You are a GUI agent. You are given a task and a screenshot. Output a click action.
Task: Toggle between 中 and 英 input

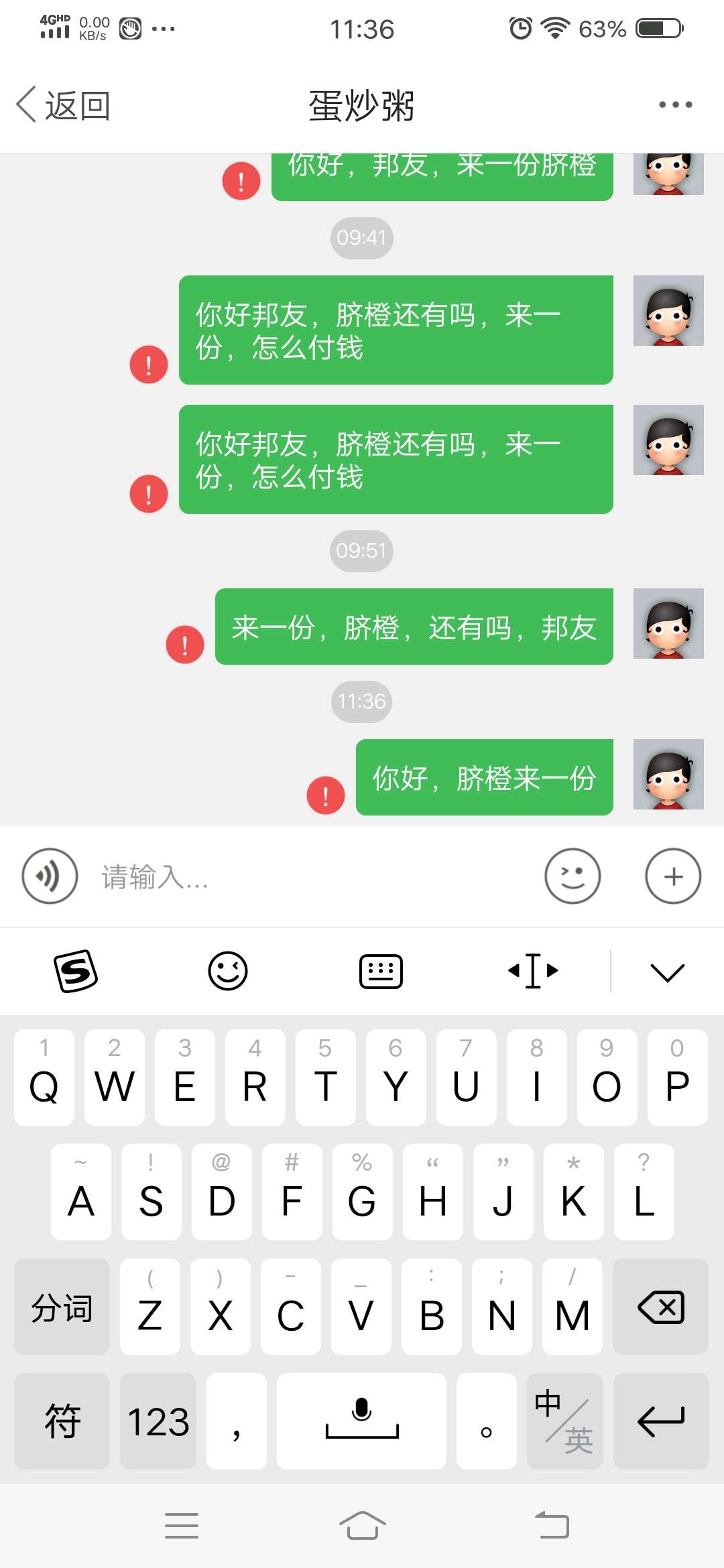pos(564,1421)
